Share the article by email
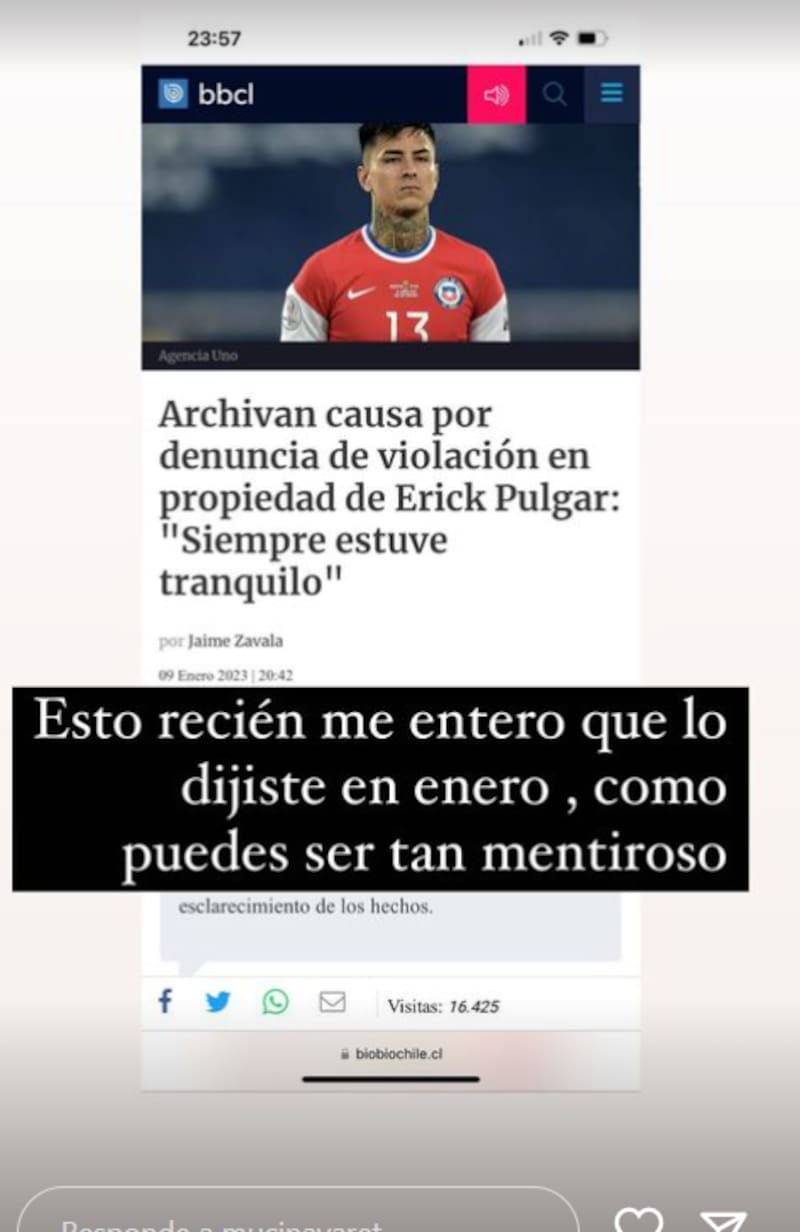Image resolution: width=800 pixels, height=1232 pixels. coord(331,1000)
